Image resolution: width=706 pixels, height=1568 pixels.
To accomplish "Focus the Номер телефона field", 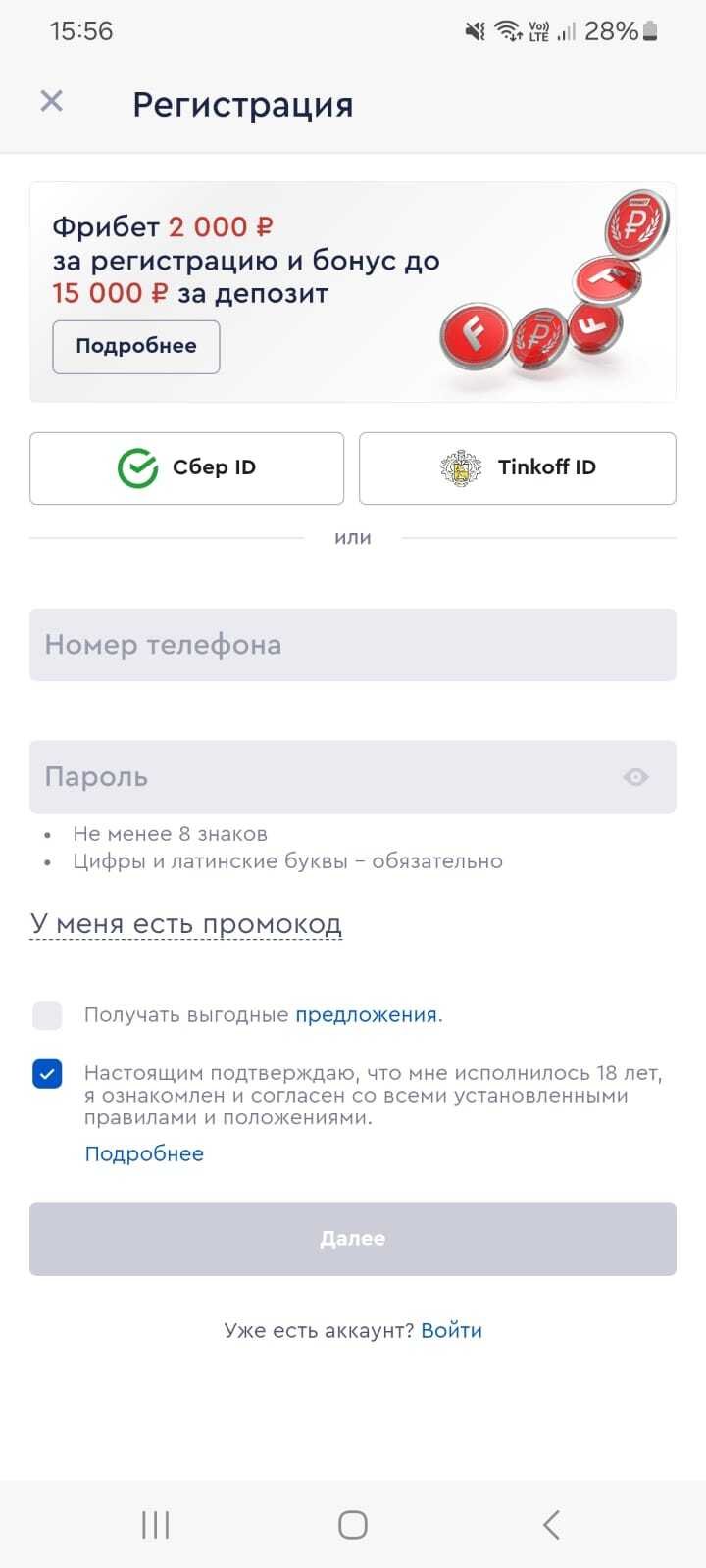I will pos(352,645).
